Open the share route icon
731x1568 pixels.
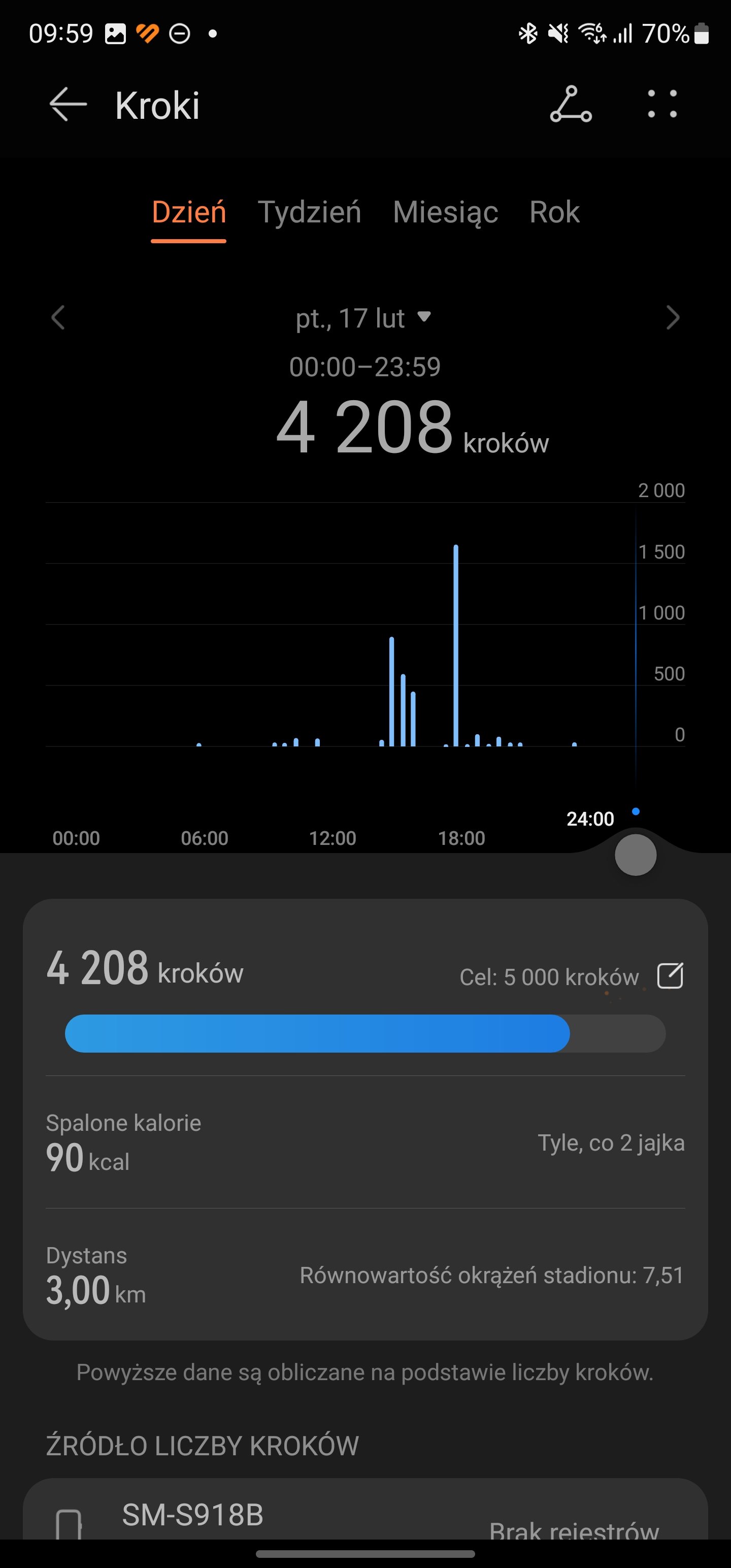[x=570, y=105]
